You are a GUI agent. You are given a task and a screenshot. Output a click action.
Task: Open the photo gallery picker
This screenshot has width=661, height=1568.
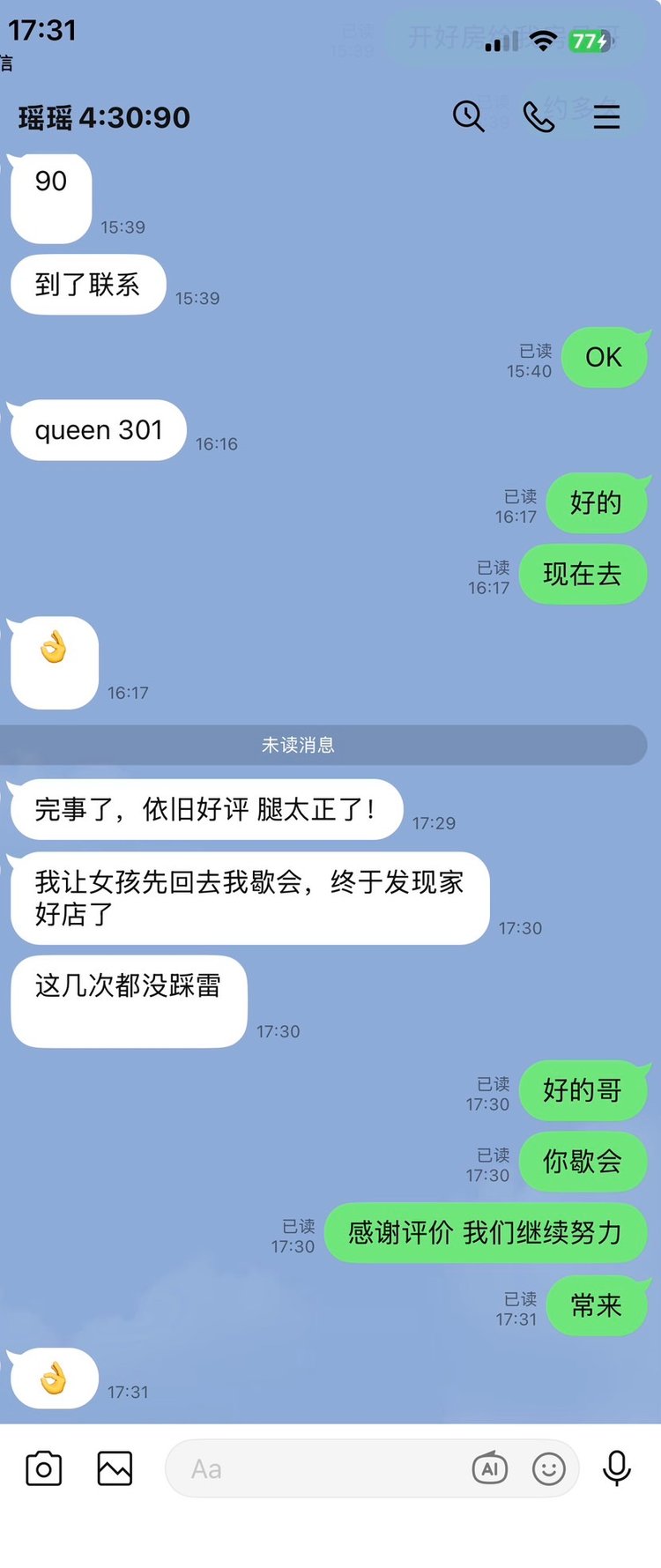[115, 1468]
